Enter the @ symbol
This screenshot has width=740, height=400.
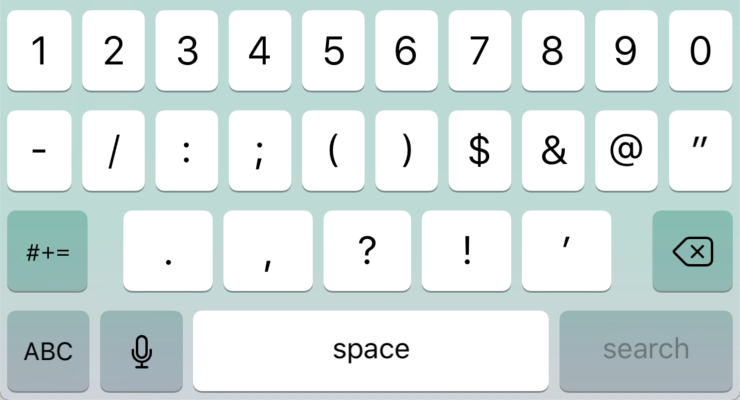click(626, 151)
